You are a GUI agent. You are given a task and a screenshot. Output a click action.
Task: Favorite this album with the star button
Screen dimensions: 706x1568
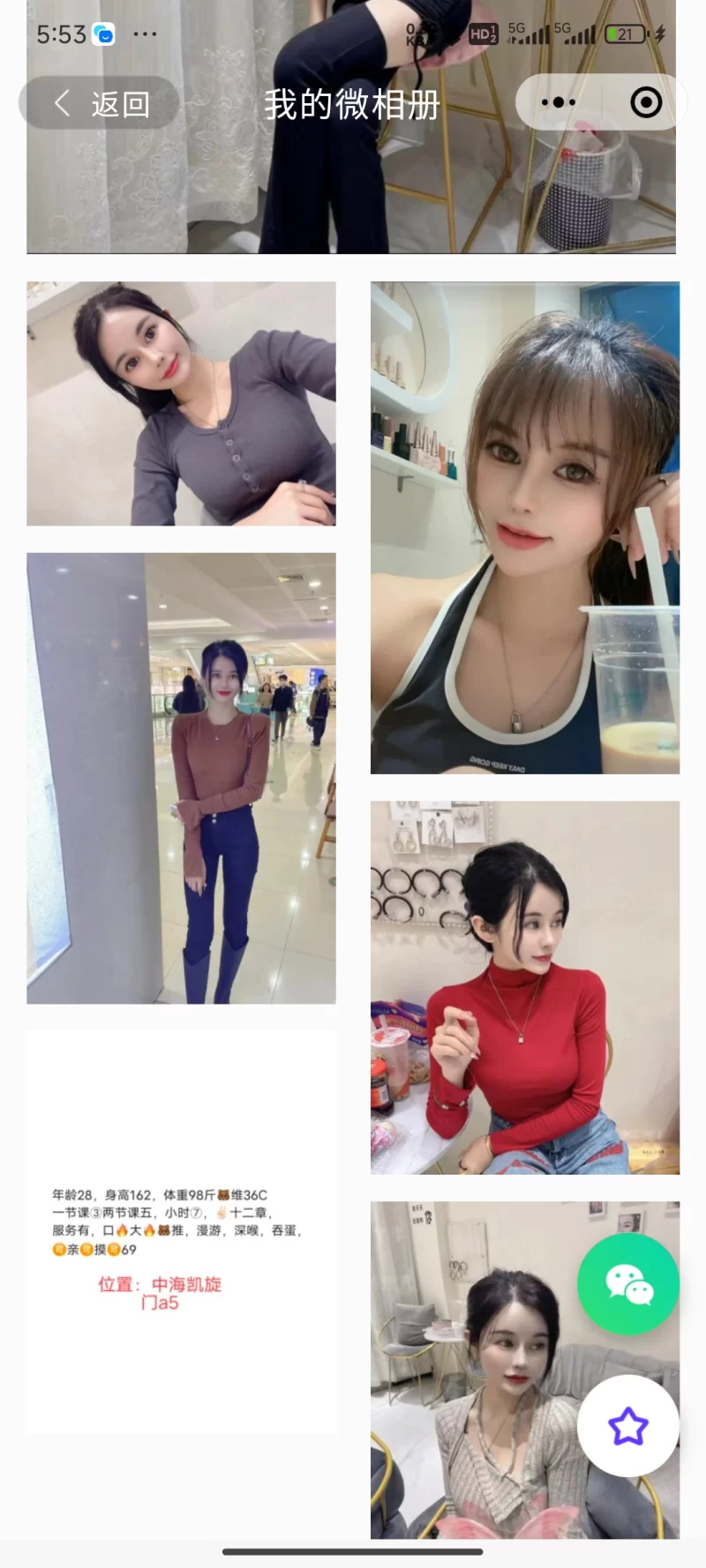(628, 1426)
